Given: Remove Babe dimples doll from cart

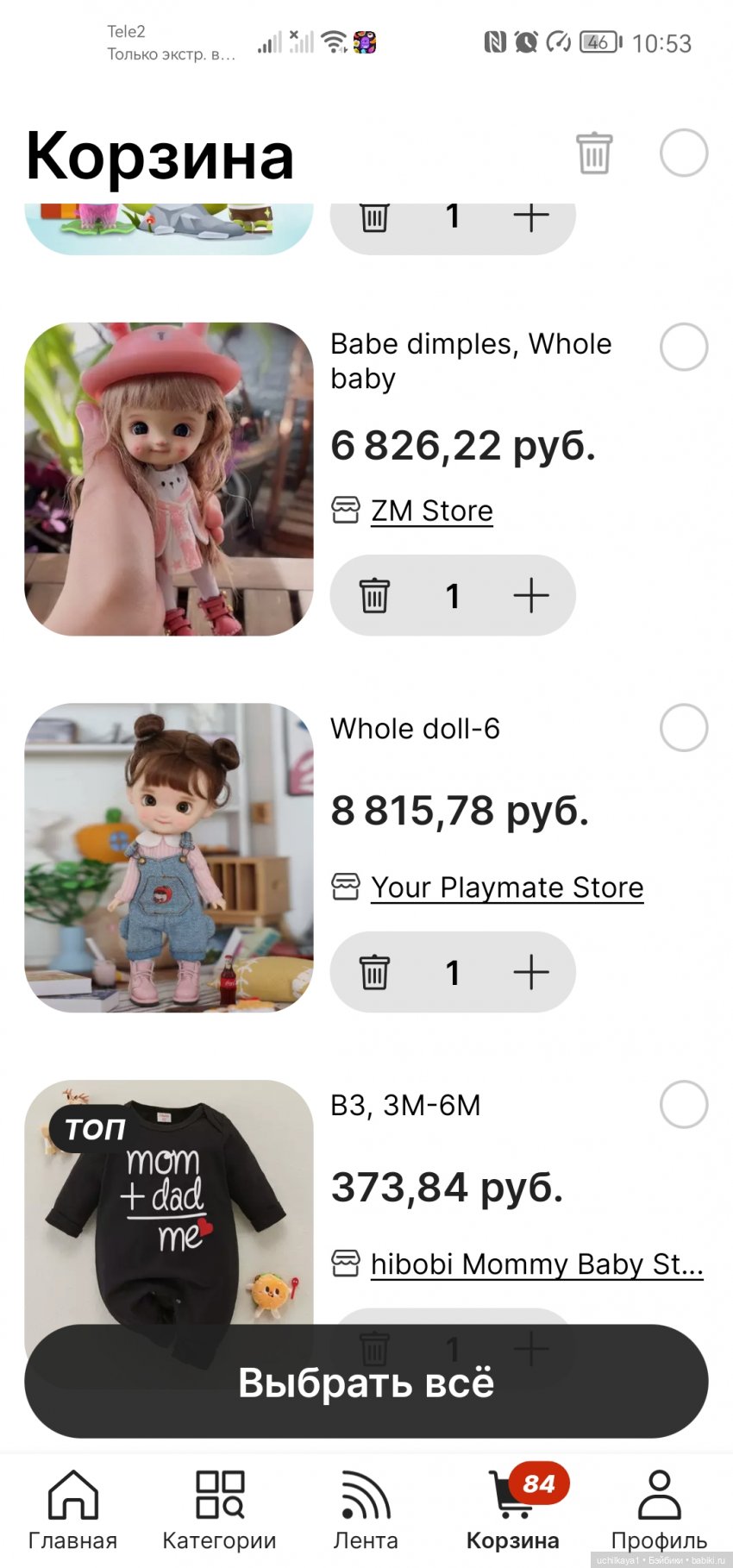Looking at the screenshot, I should click(374, 595).
